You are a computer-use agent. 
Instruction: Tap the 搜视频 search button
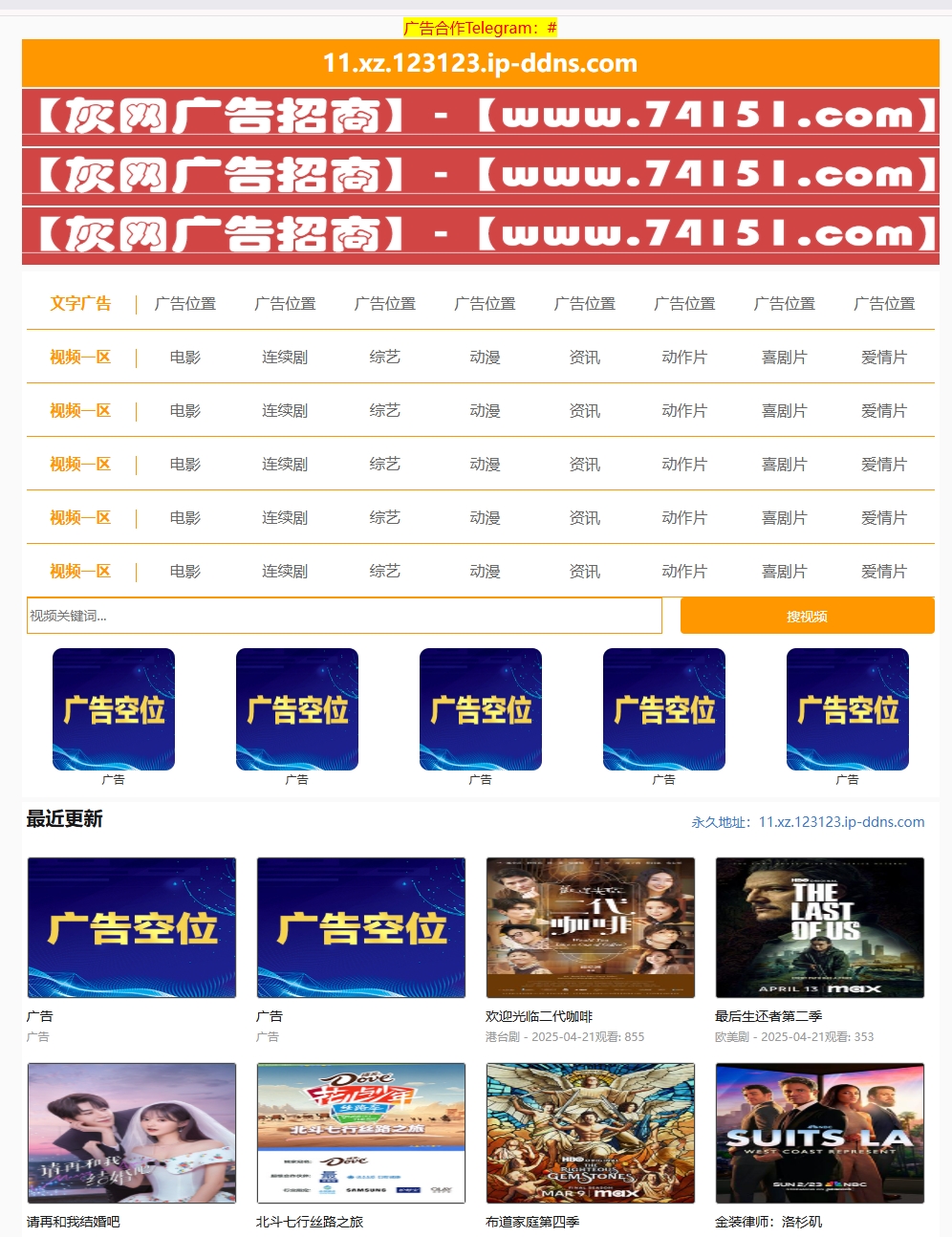pos(807,616)
